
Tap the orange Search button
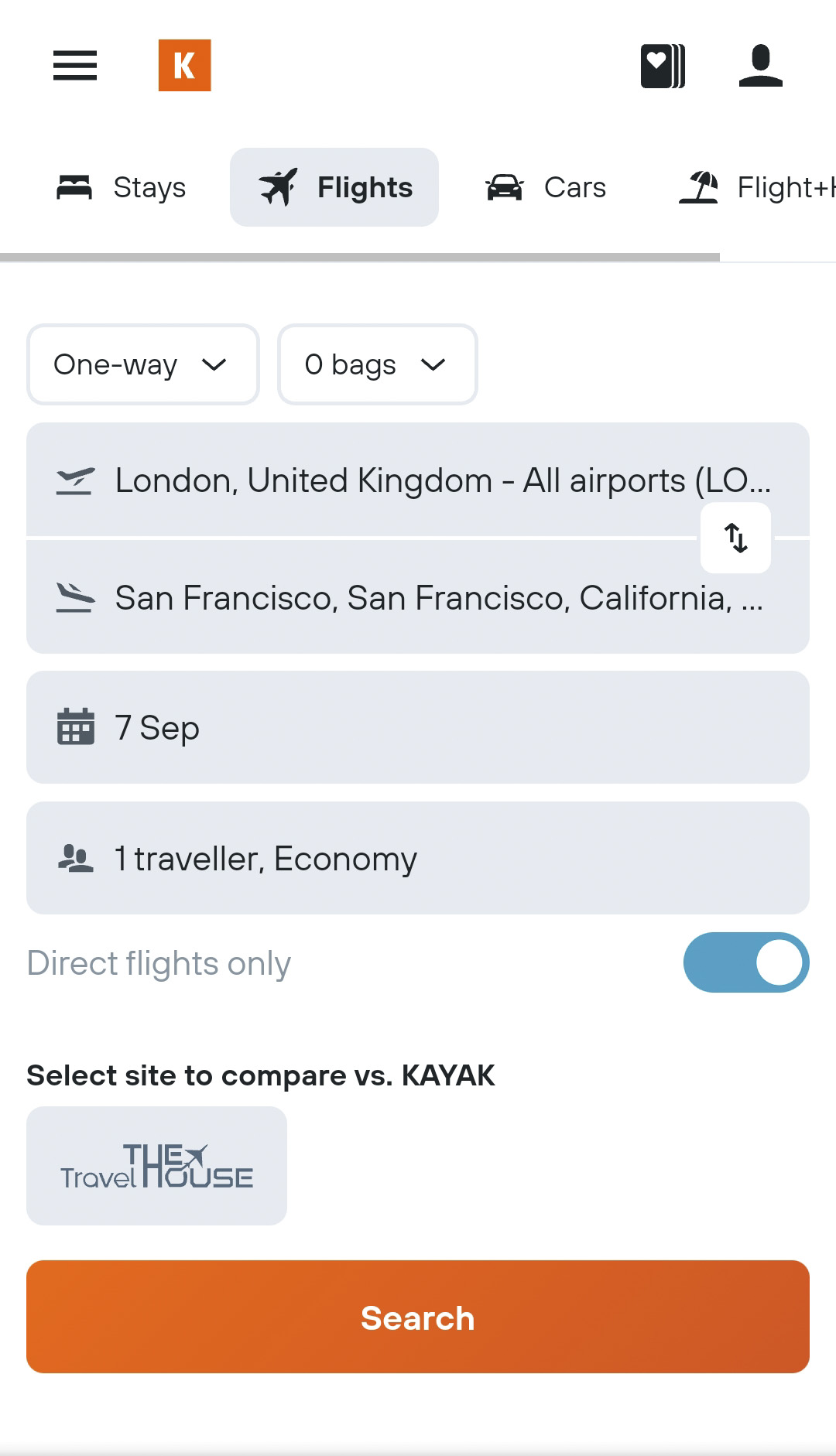[x=418, y=1317]
